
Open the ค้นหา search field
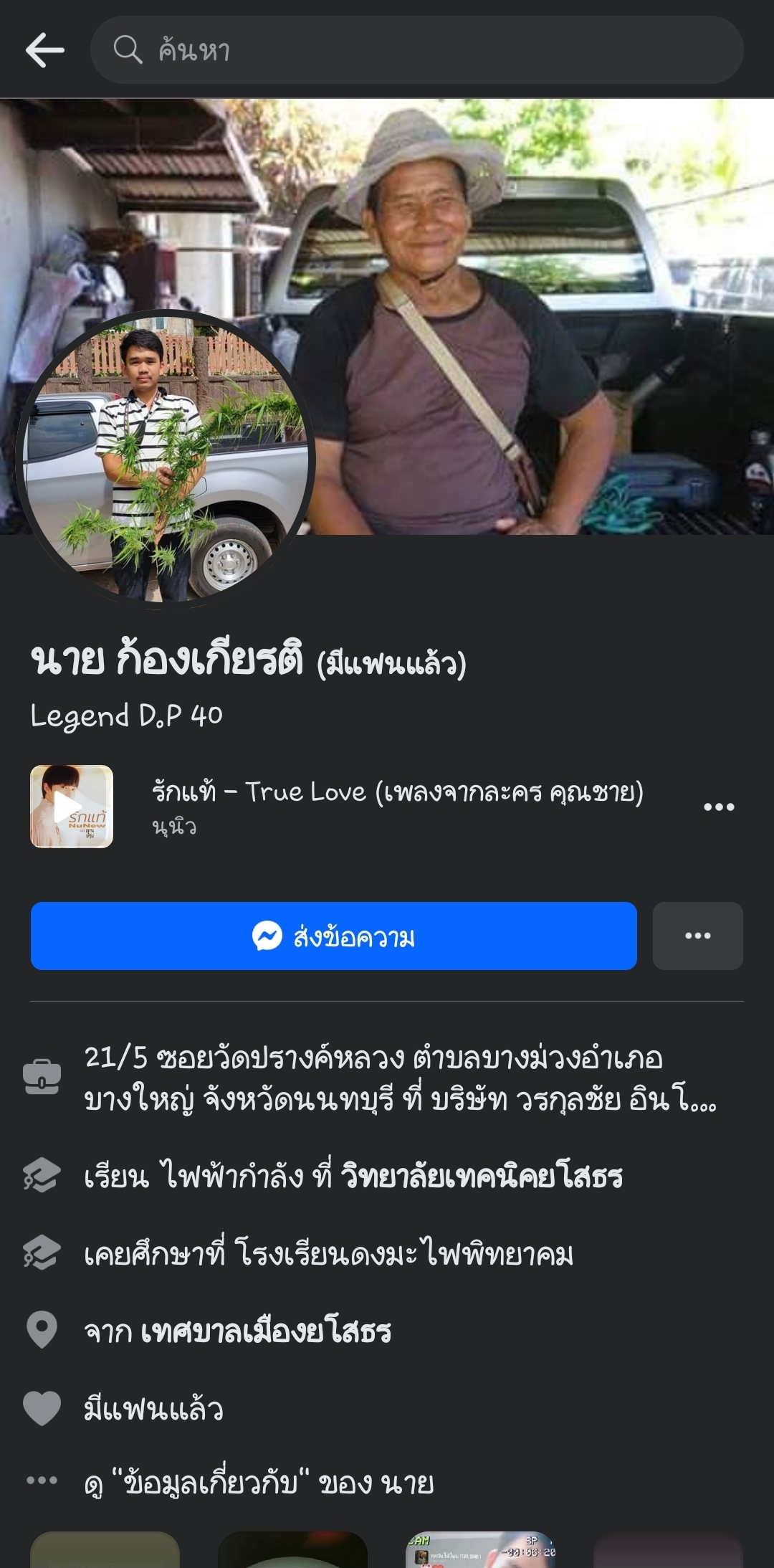416,50
